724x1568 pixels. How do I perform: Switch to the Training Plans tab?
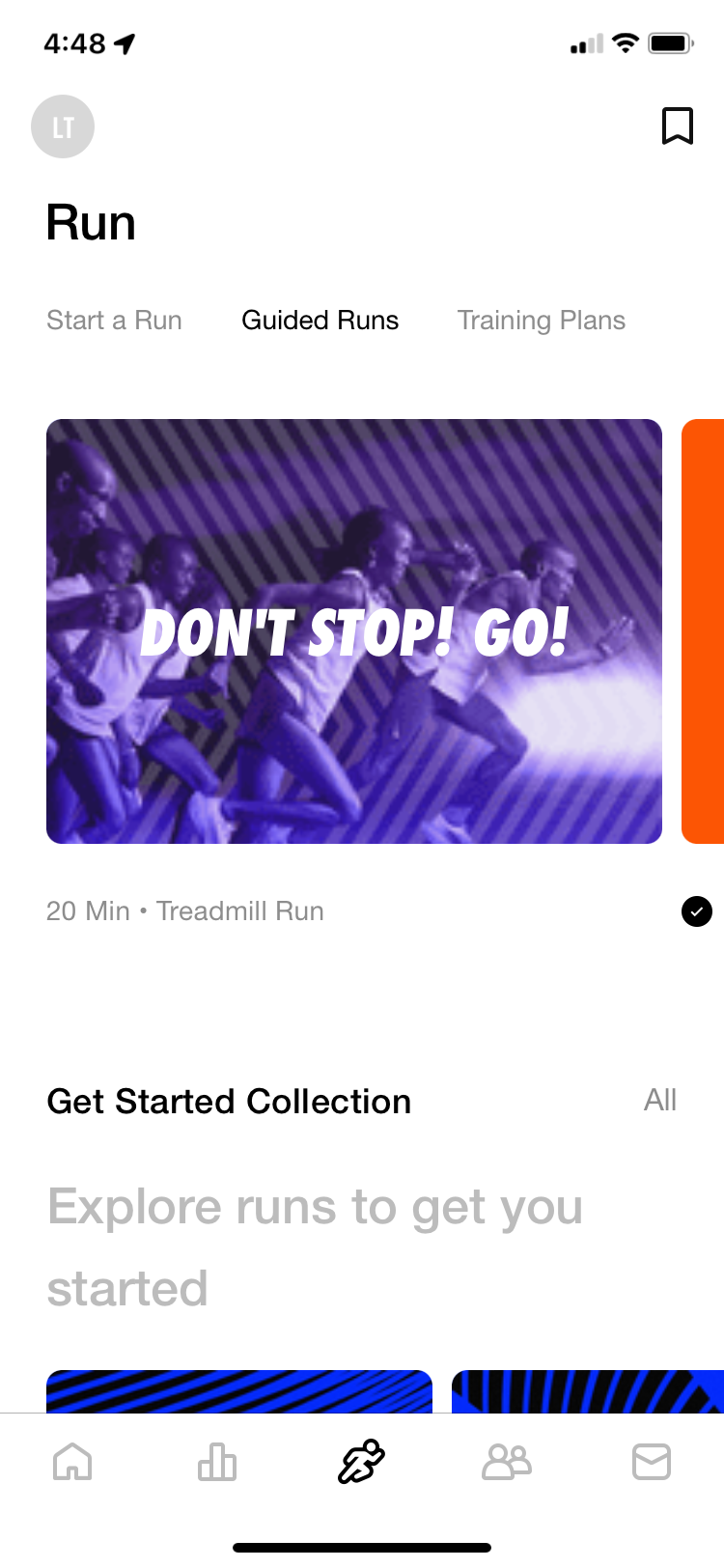tap(542, 320)
